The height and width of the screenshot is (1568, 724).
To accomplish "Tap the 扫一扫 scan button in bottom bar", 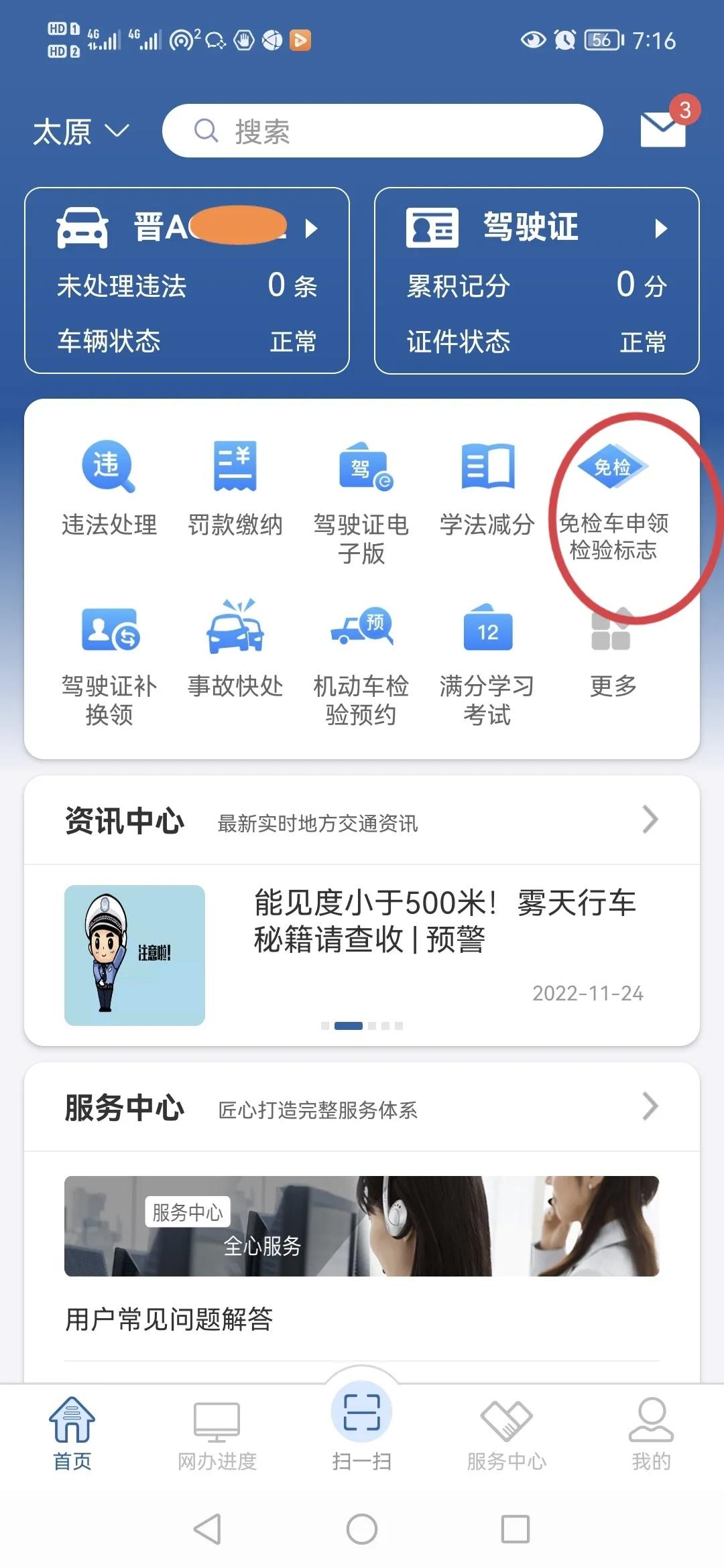I will point(362,1424).
